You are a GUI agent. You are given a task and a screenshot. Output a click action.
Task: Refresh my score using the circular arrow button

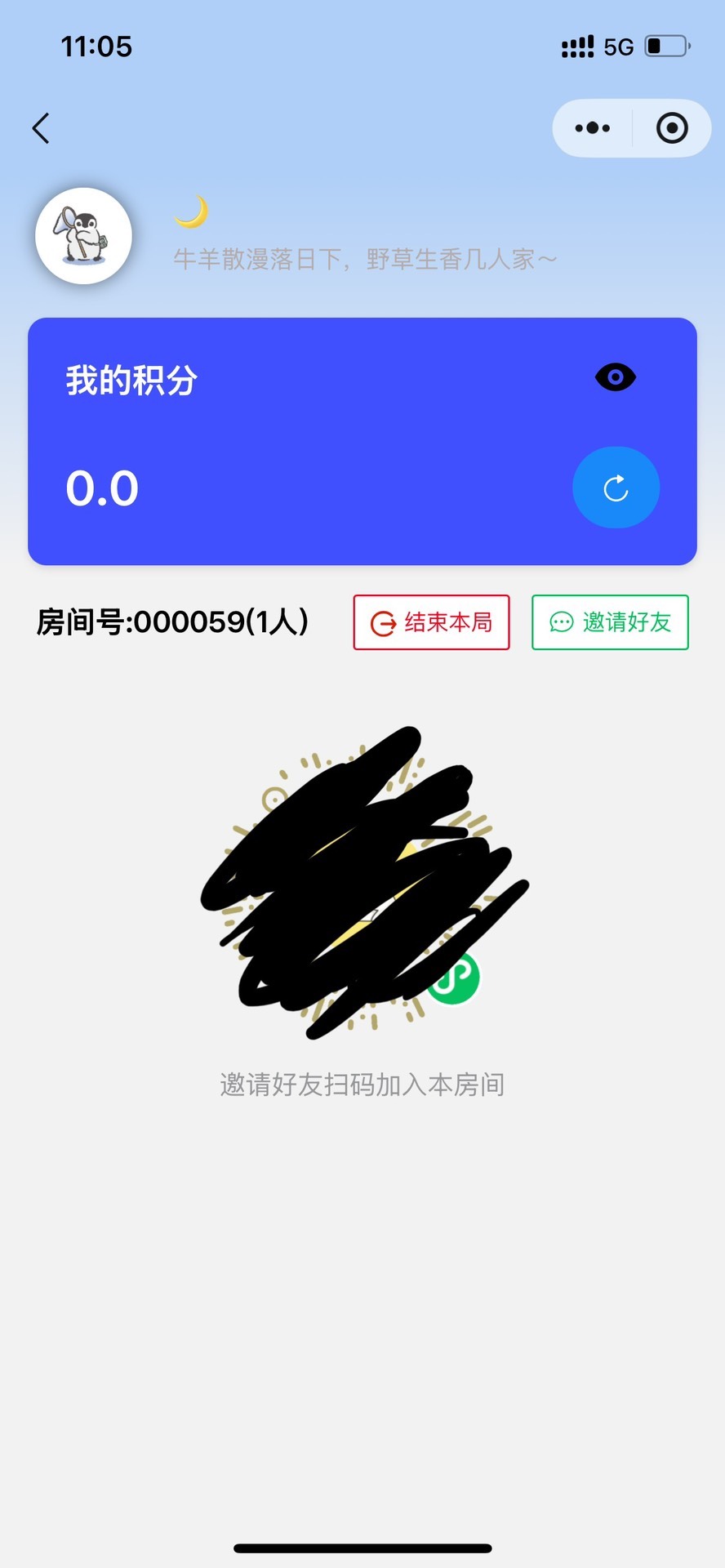point(616,488)
